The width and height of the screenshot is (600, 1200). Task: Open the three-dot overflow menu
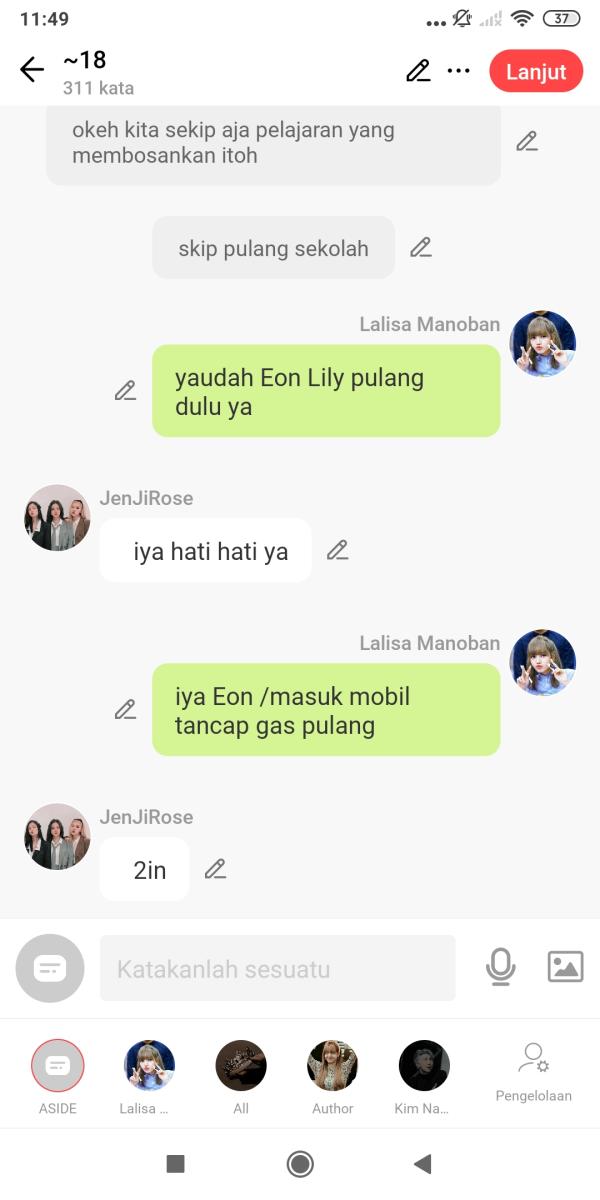pyautogui.click(x=459, y=71)
